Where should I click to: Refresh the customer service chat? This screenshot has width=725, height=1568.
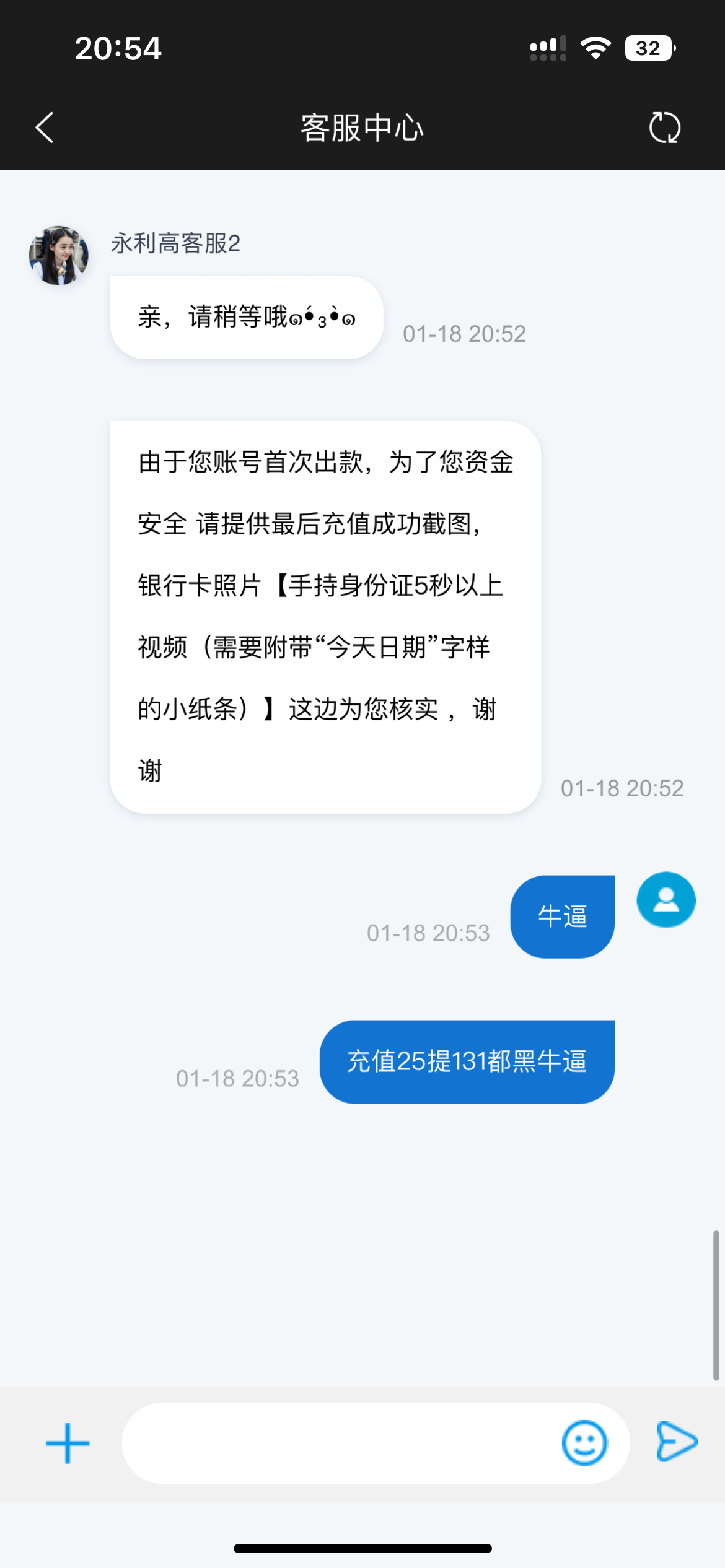pos(665,128)
